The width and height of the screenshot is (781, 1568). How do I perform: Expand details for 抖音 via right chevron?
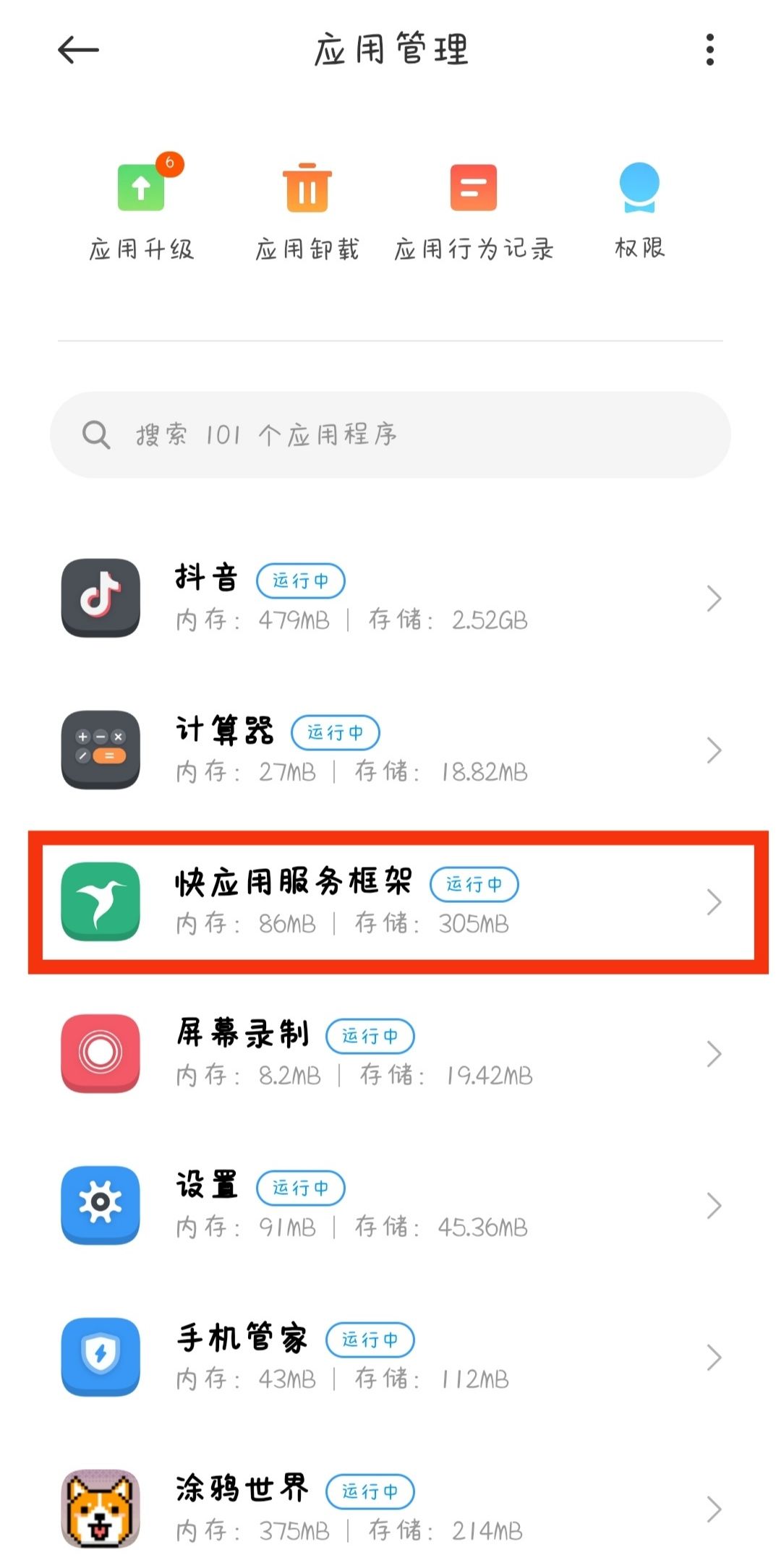pos(713,598)
